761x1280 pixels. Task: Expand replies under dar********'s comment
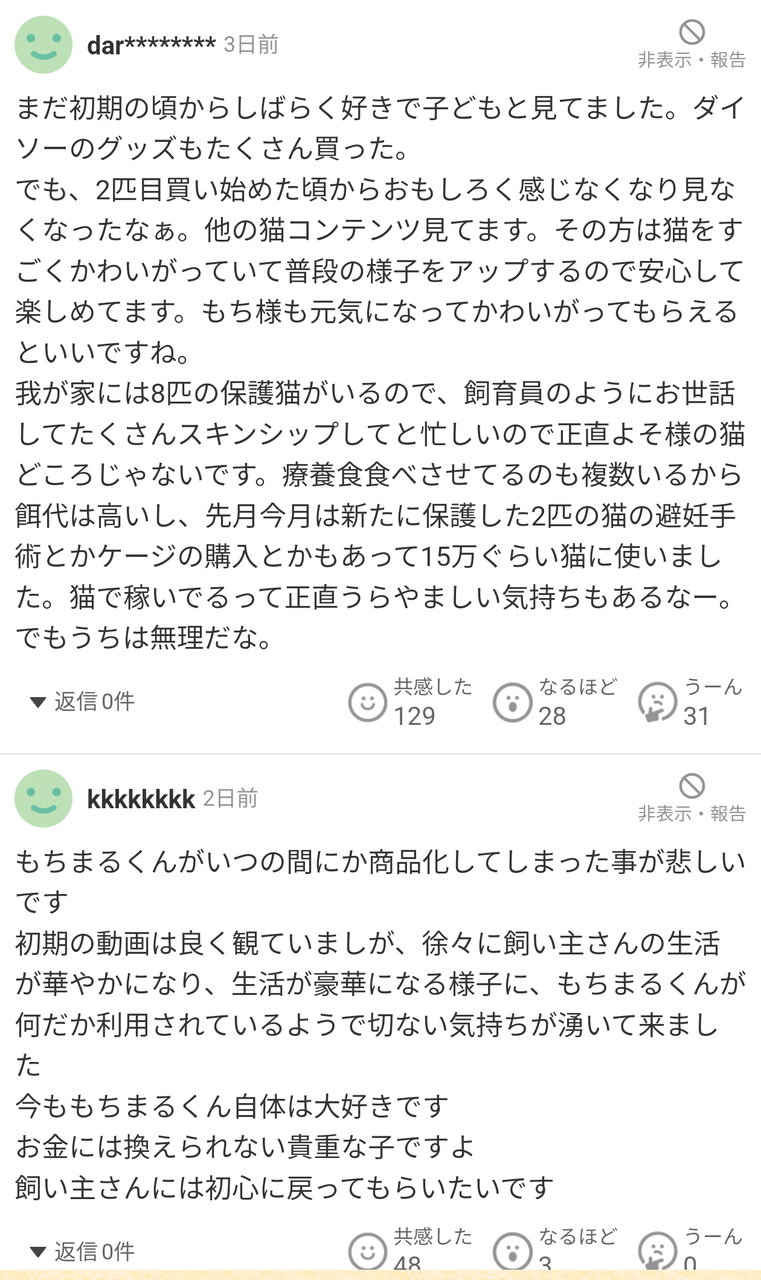(x=82, y=701)
